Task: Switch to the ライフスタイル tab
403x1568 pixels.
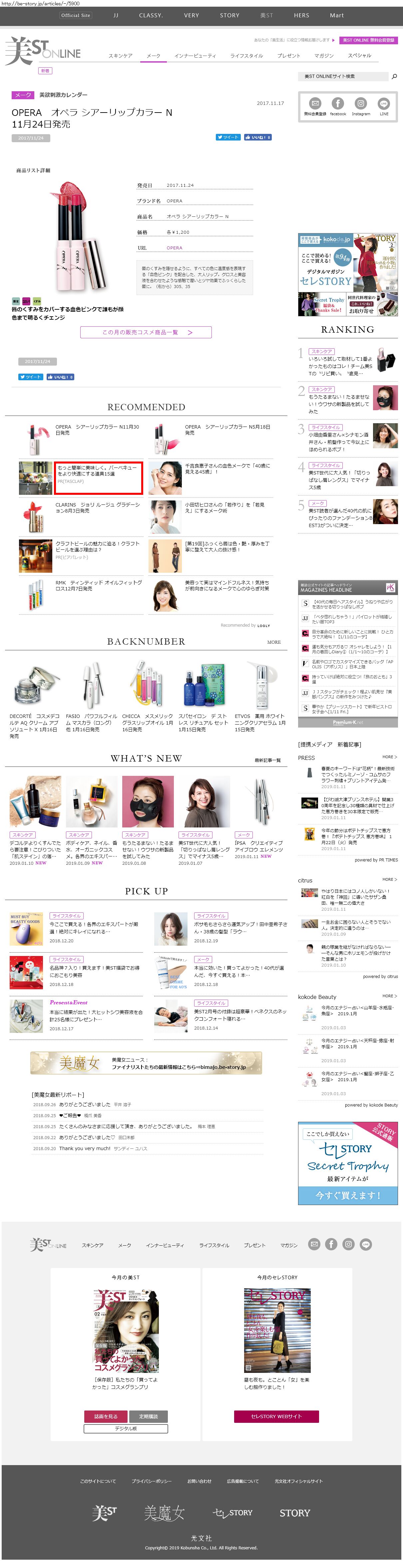Action: click(246, 55)
